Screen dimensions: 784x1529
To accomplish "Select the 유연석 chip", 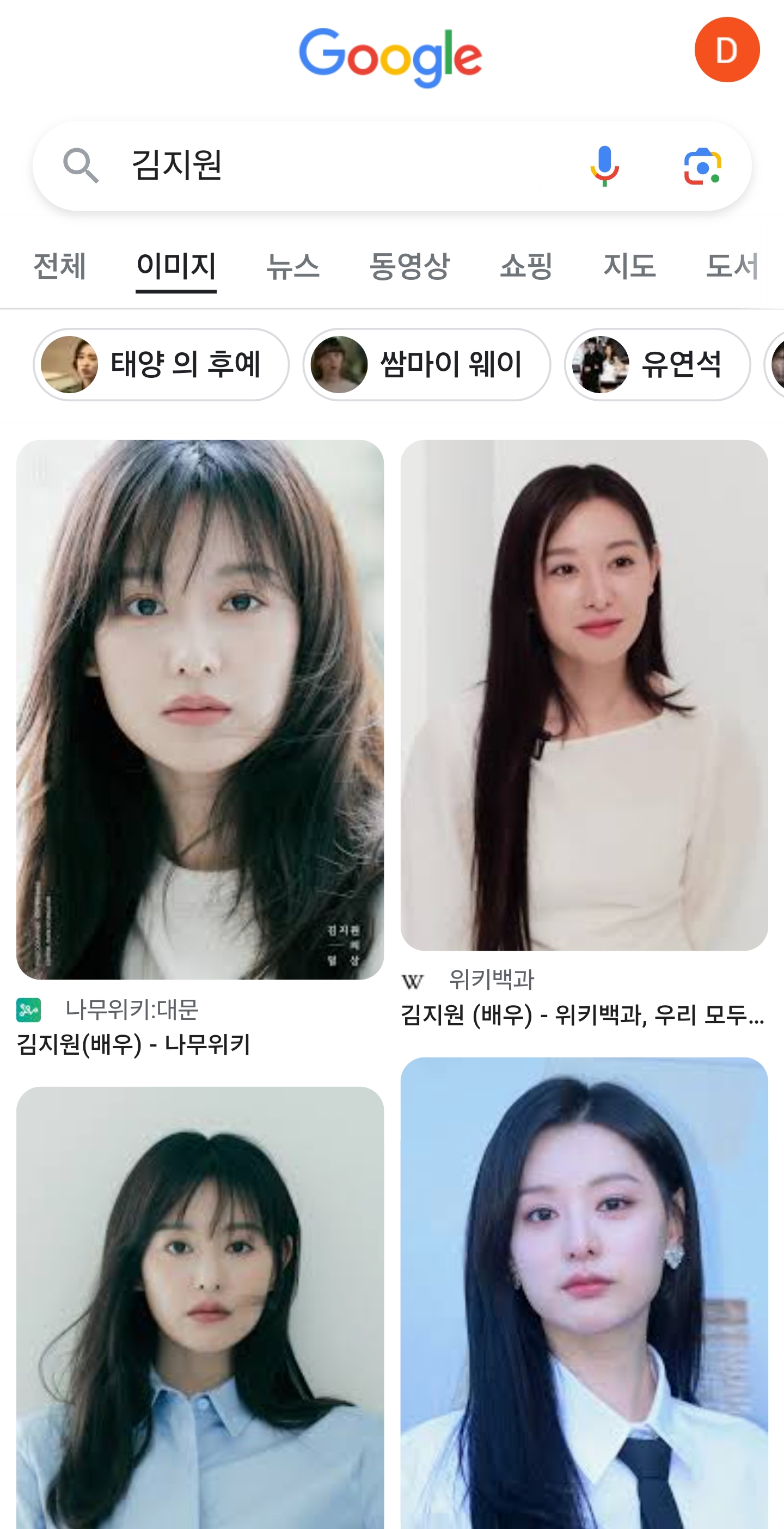I will point(657,364).
